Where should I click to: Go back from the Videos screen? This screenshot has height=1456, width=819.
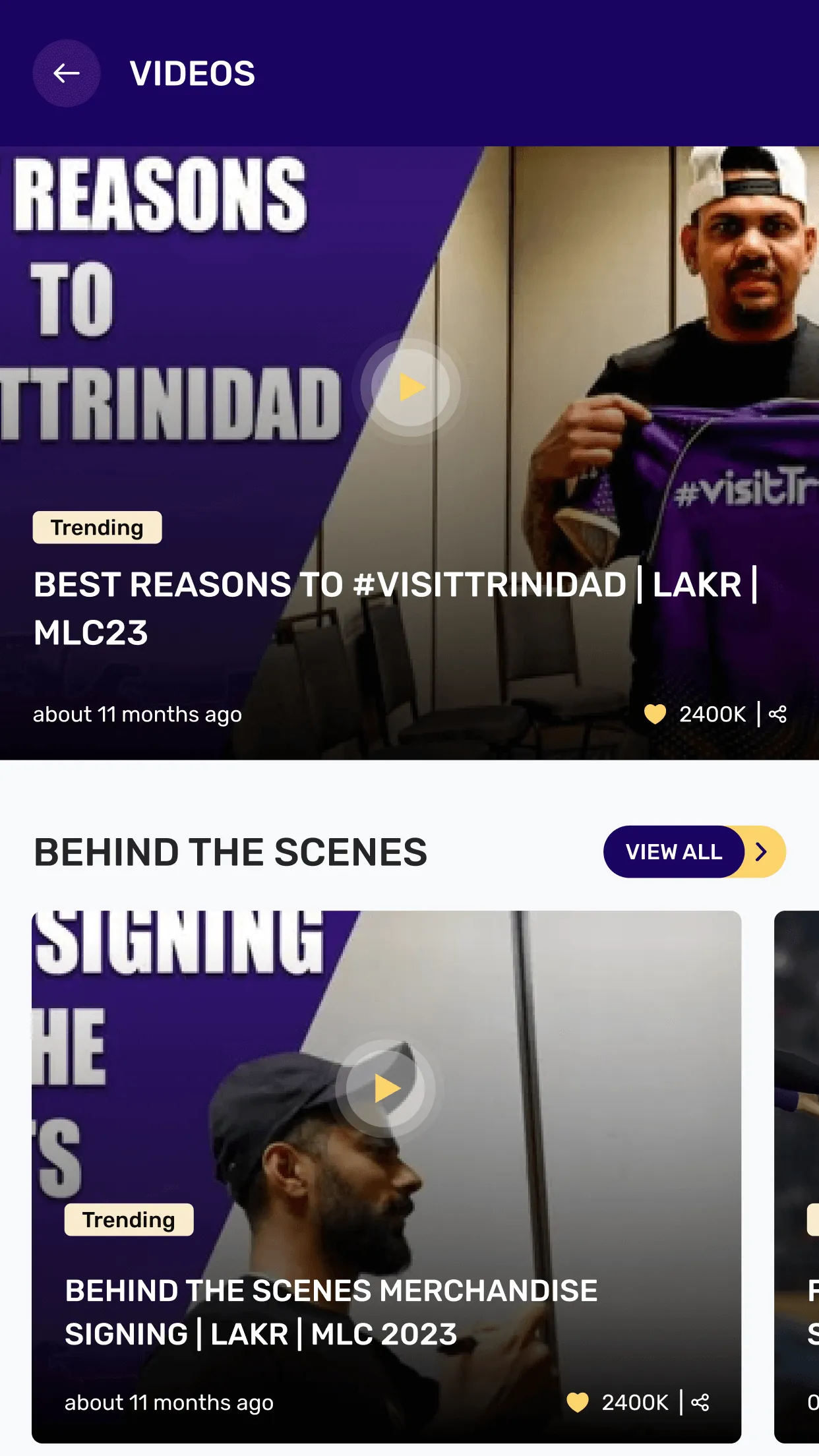click(x=67, y=73)
